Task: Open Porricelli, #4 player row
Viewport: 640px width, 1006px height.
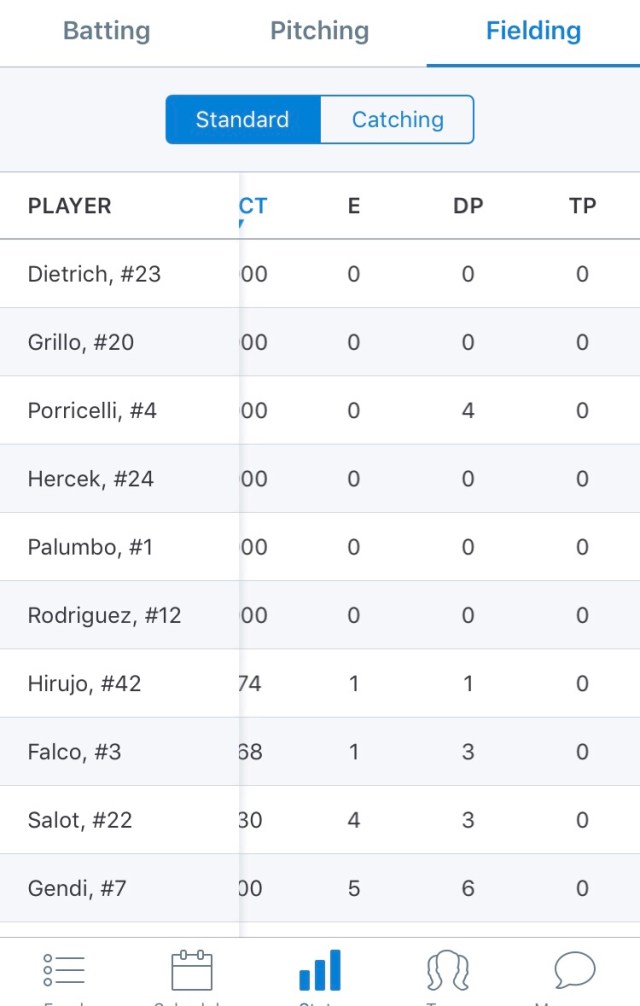Action: point(92,411)
